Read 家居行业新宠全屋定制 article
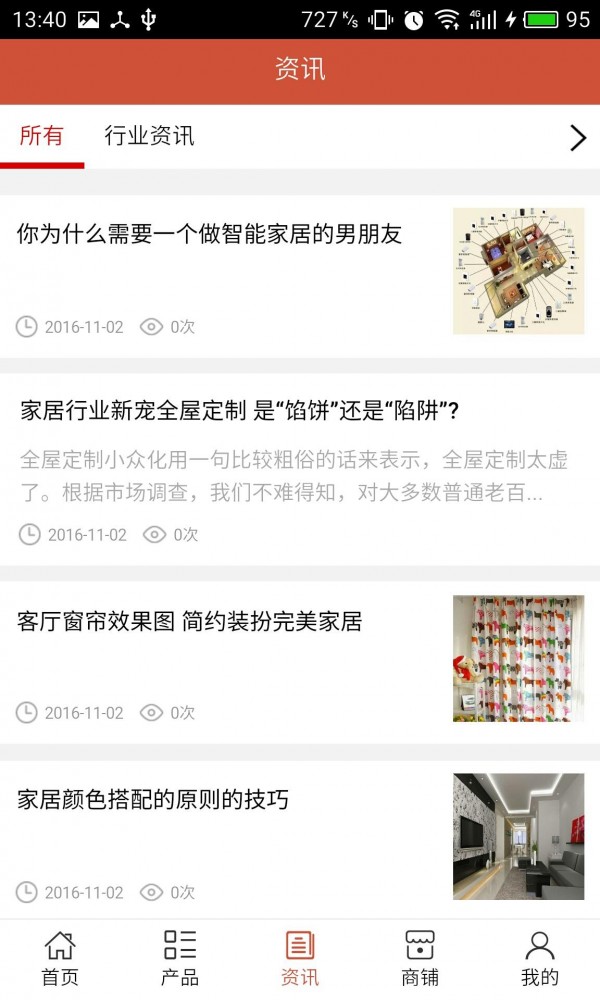Screen dimensions: 600x1000 (x=240, y=411)
